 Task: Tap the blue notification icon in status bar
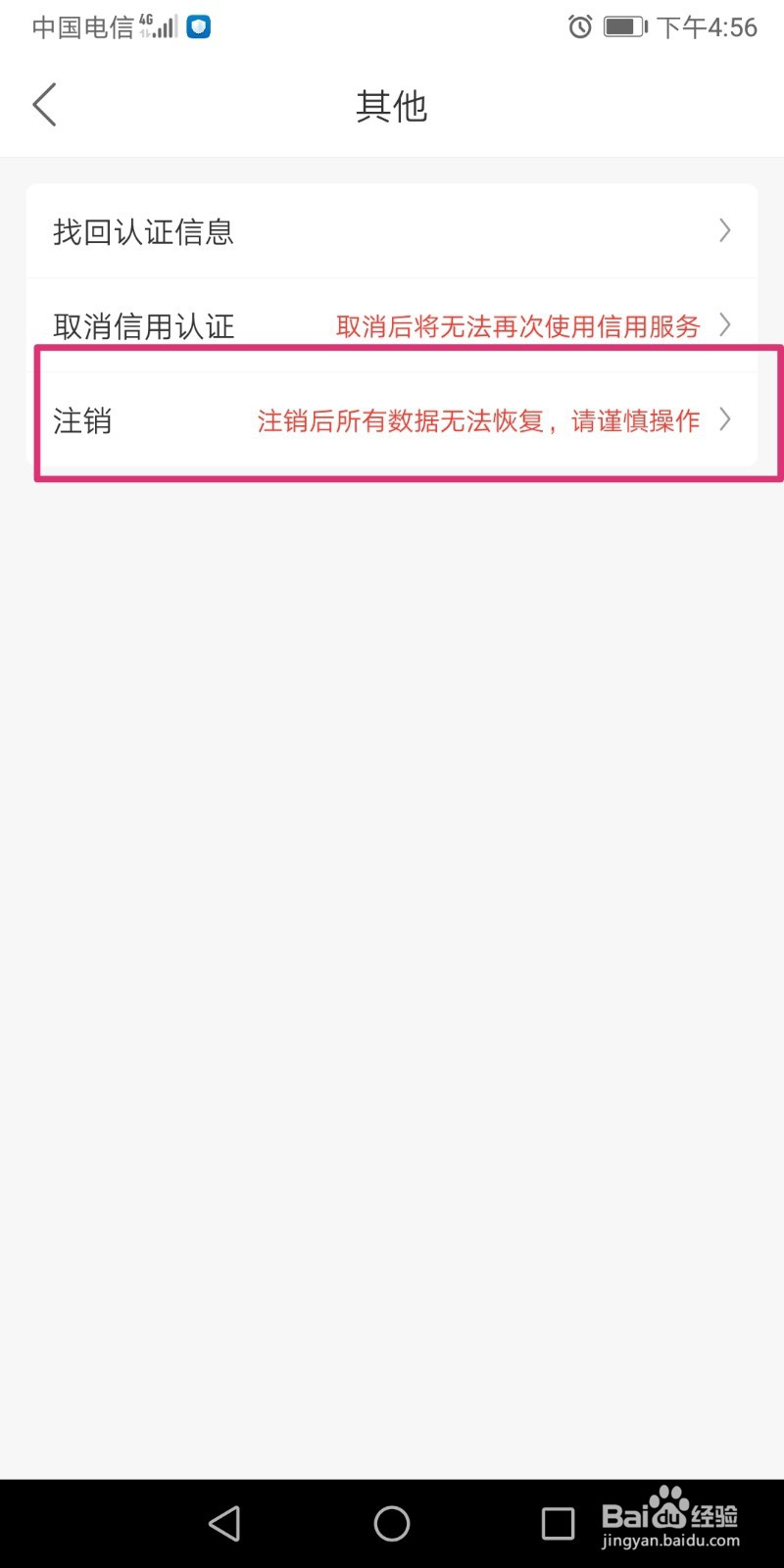(x=197, y=27)
